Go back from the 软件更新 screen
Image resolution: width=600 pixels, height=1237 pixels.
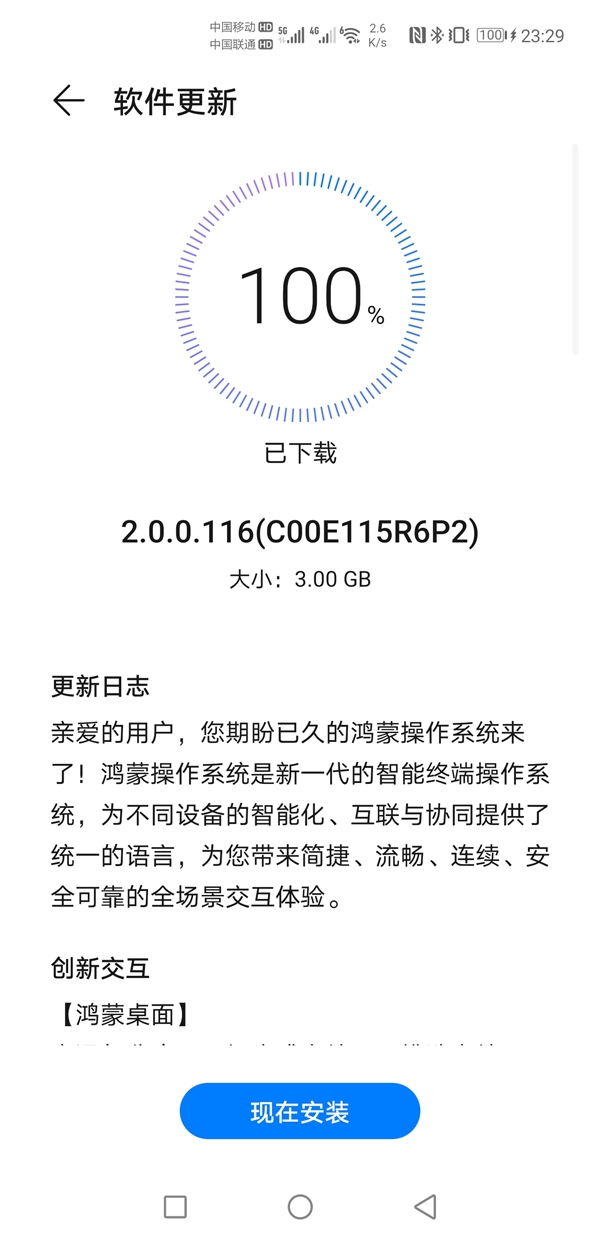click(68, 101)
